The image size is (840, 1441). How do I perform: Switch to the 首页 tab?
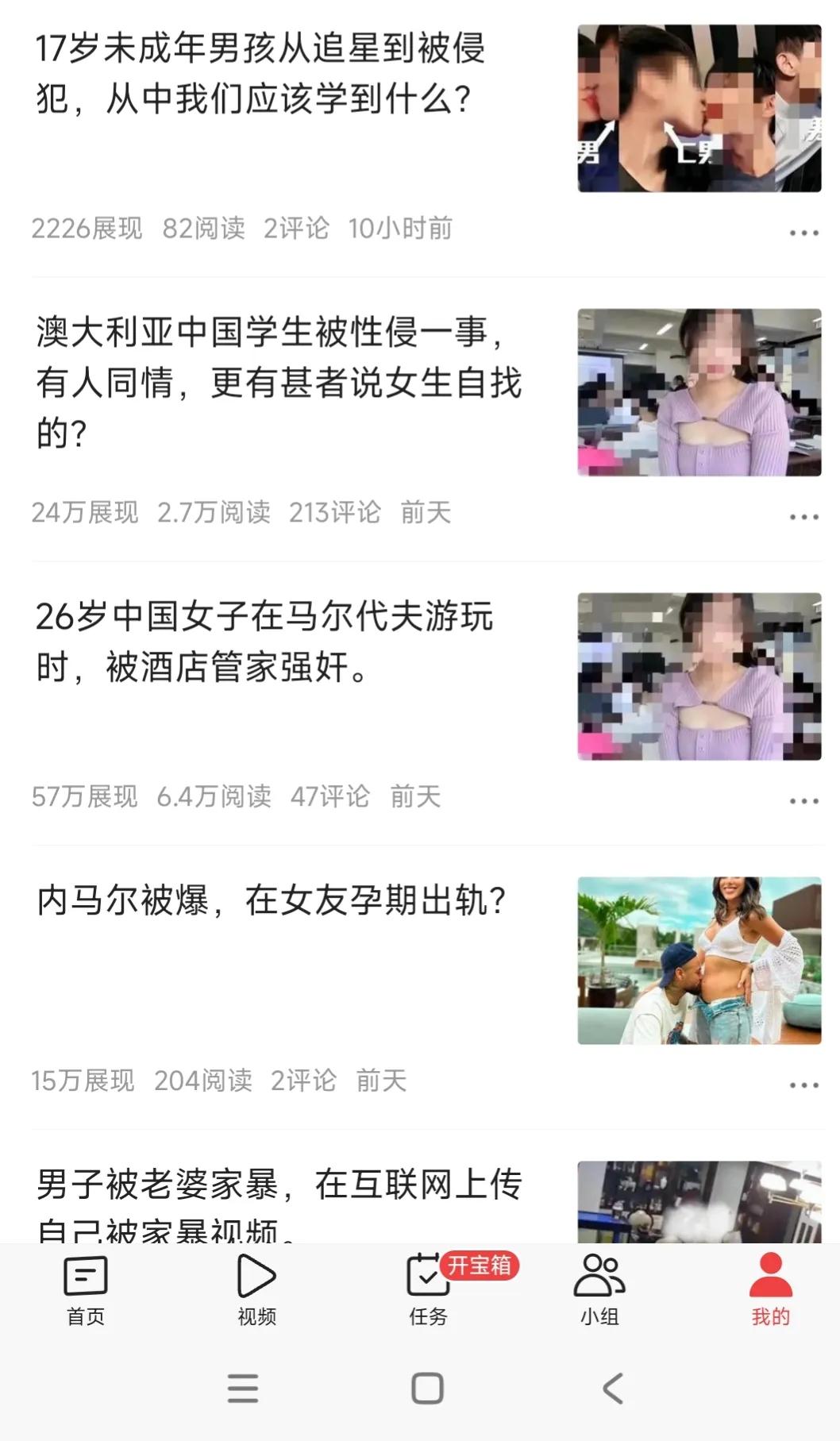pyautogui.click(x=85, y=1290)
